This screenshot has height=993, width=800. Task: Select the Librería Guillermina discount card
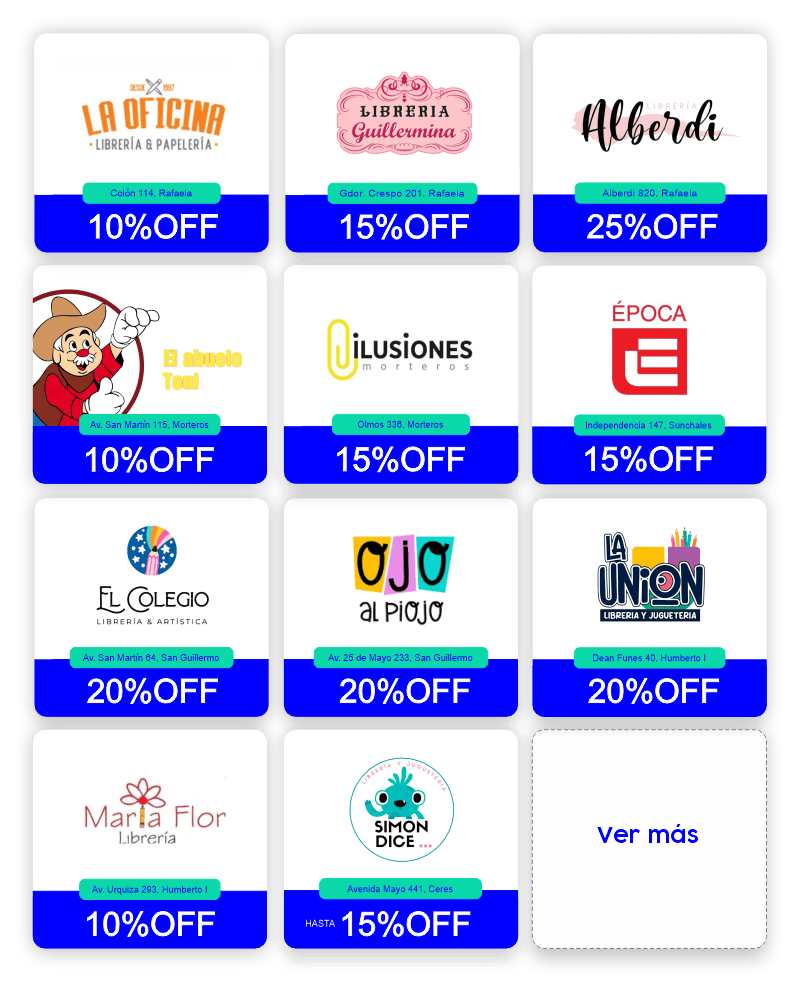pos(401,142)
